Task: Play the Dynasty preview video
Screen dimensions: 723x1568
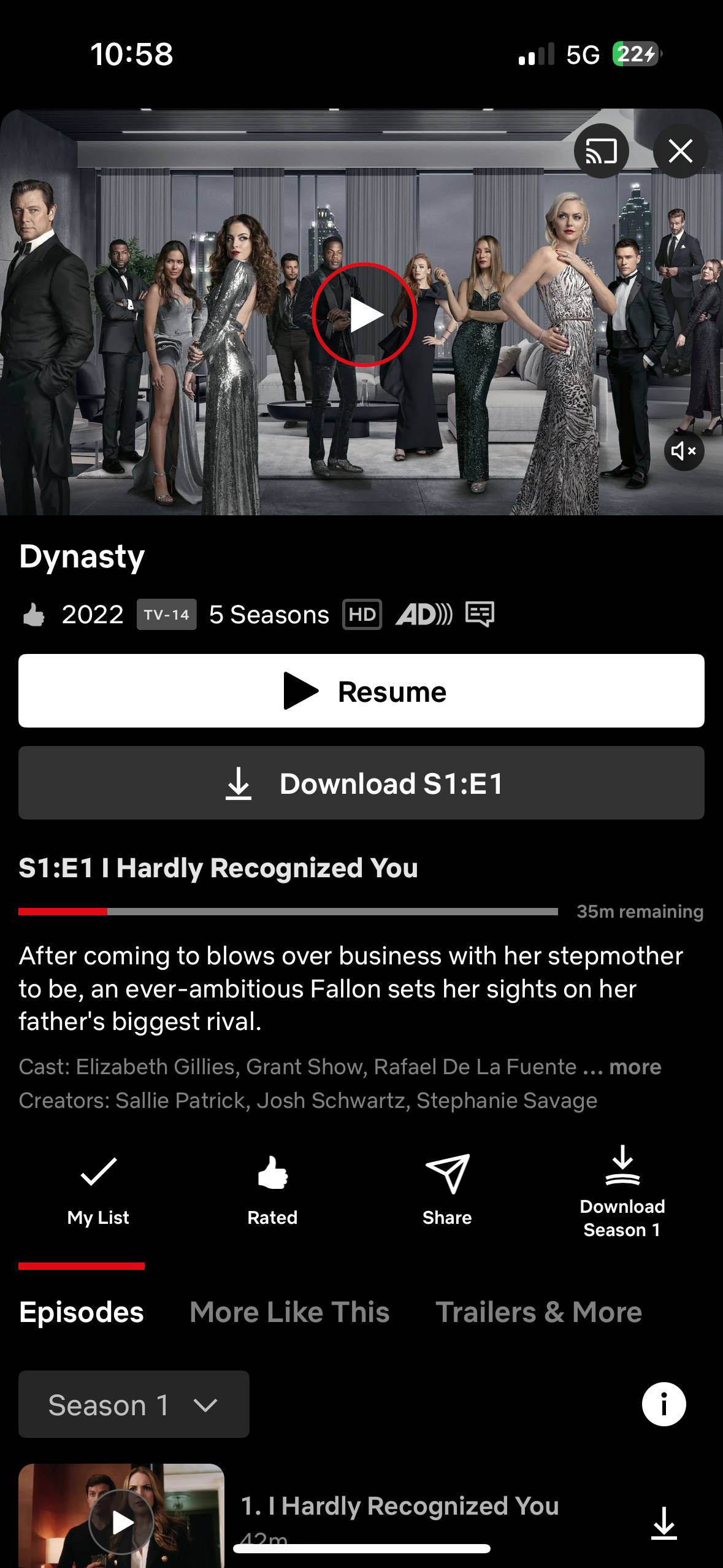Action: (x=364, y=315)
